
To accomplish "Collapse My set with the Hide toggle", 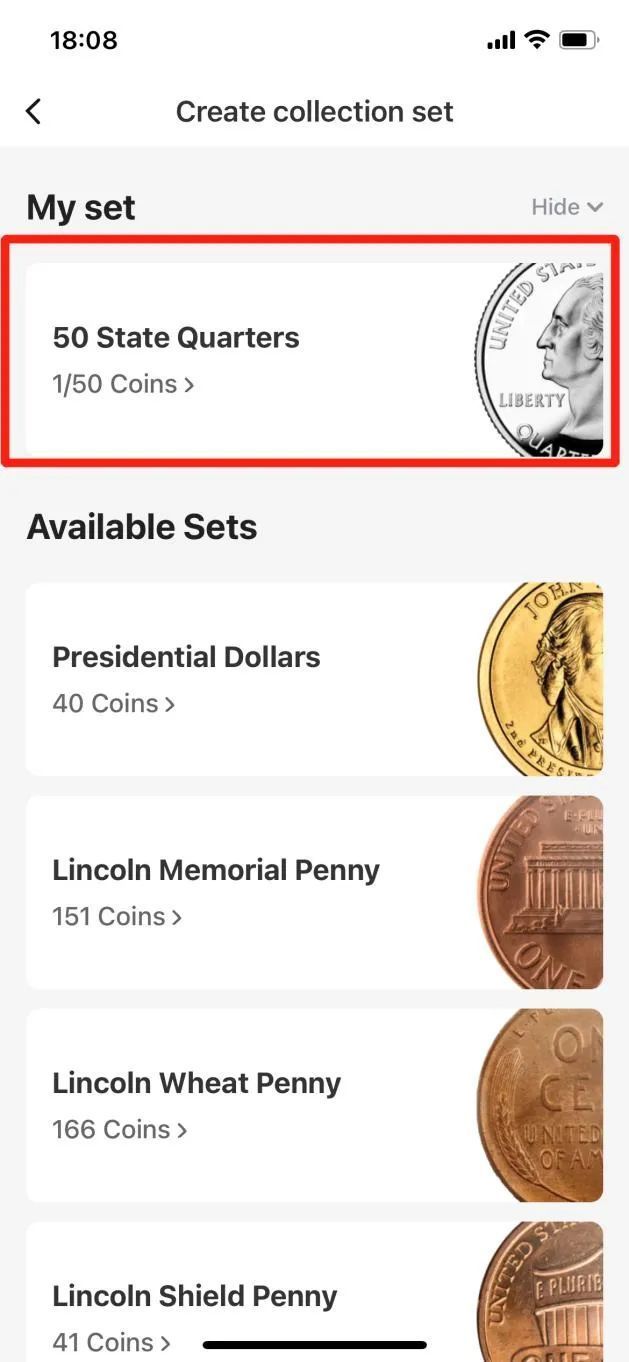I will click(x=566, y=207).
